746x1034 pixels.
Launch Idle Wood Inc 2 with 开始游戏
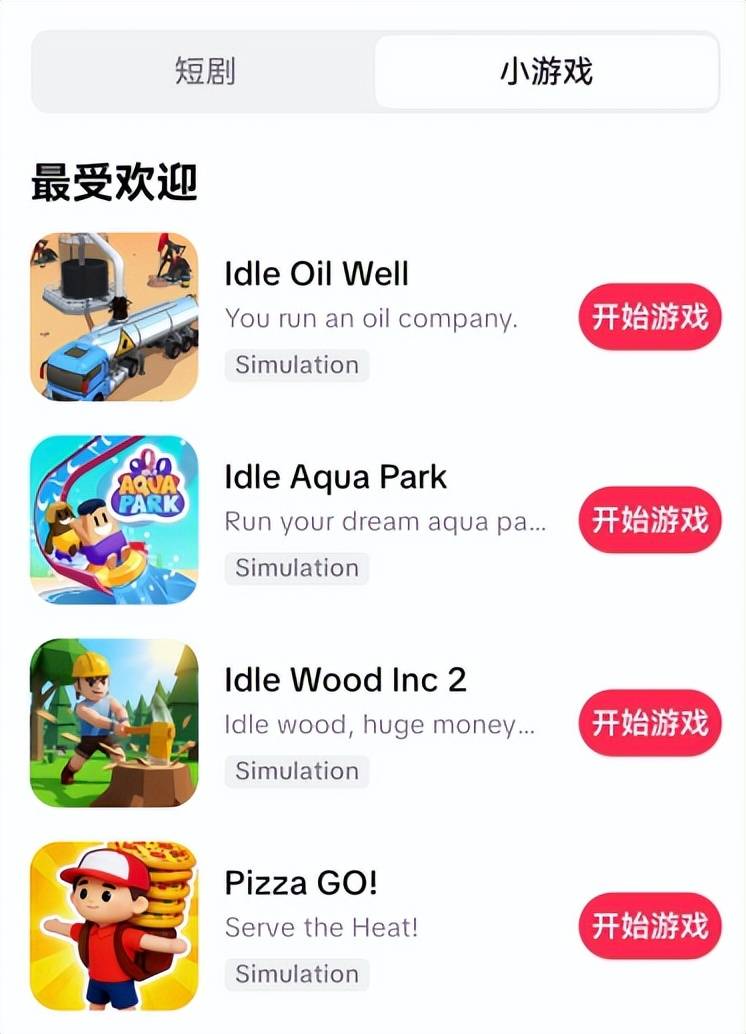click(650, 723)
